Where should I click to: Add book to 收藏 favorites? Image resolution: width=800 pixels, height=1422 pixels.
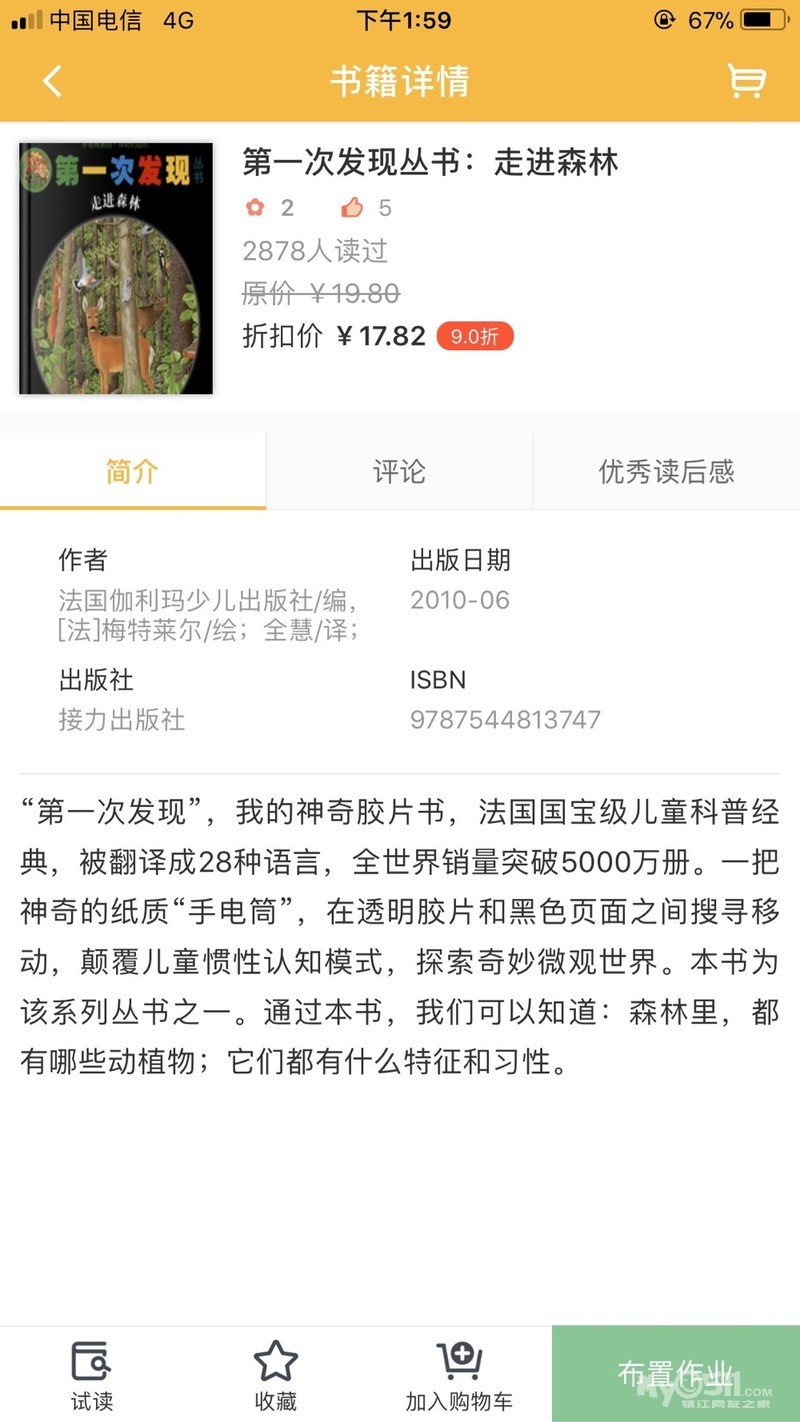(276, 1375)
